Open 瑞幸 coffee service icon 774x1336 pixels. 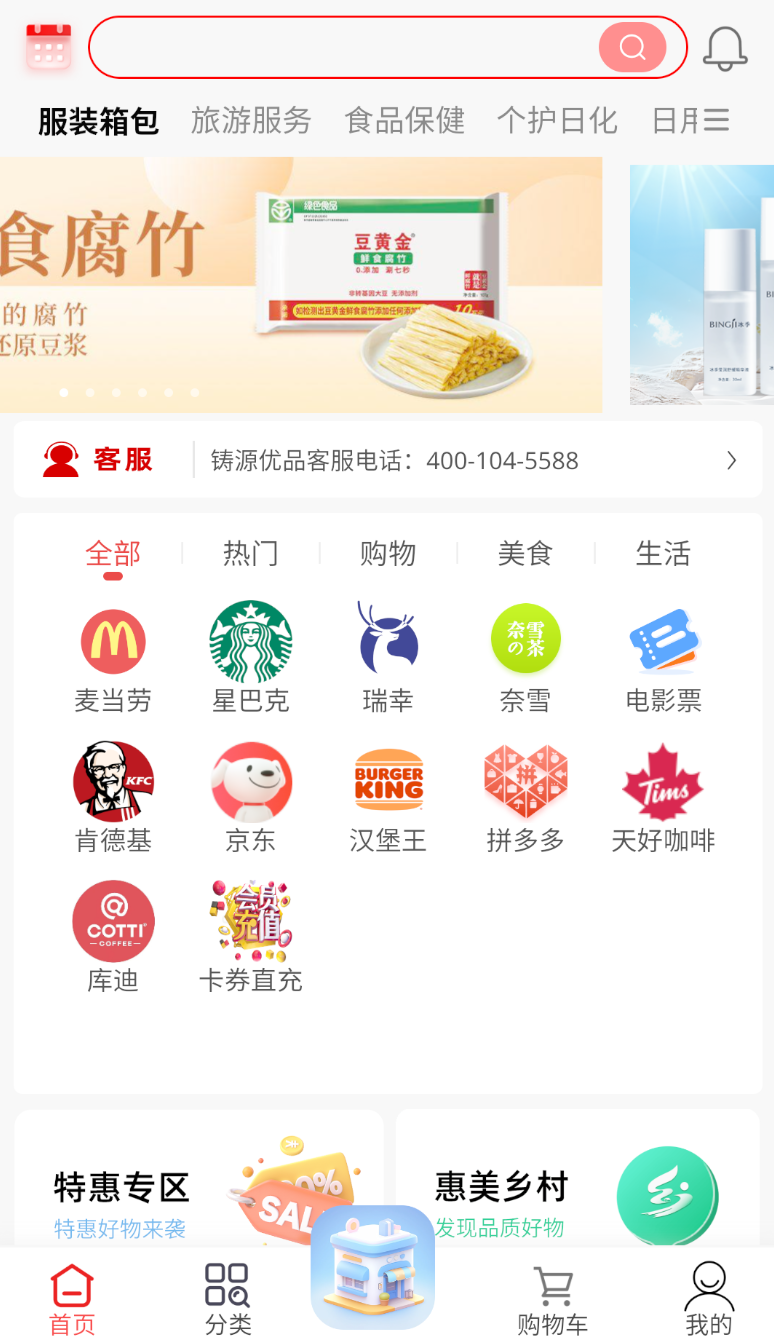point(387,638)
